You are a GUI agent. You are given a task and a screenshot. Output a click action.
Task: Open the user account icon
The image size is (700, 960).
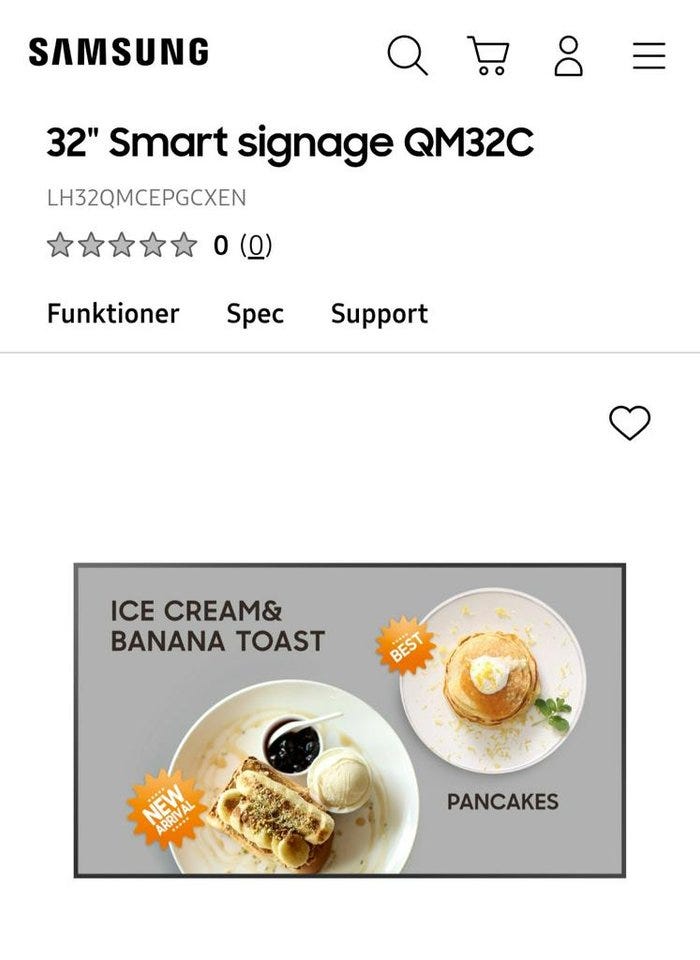click(x=568, y=55)
